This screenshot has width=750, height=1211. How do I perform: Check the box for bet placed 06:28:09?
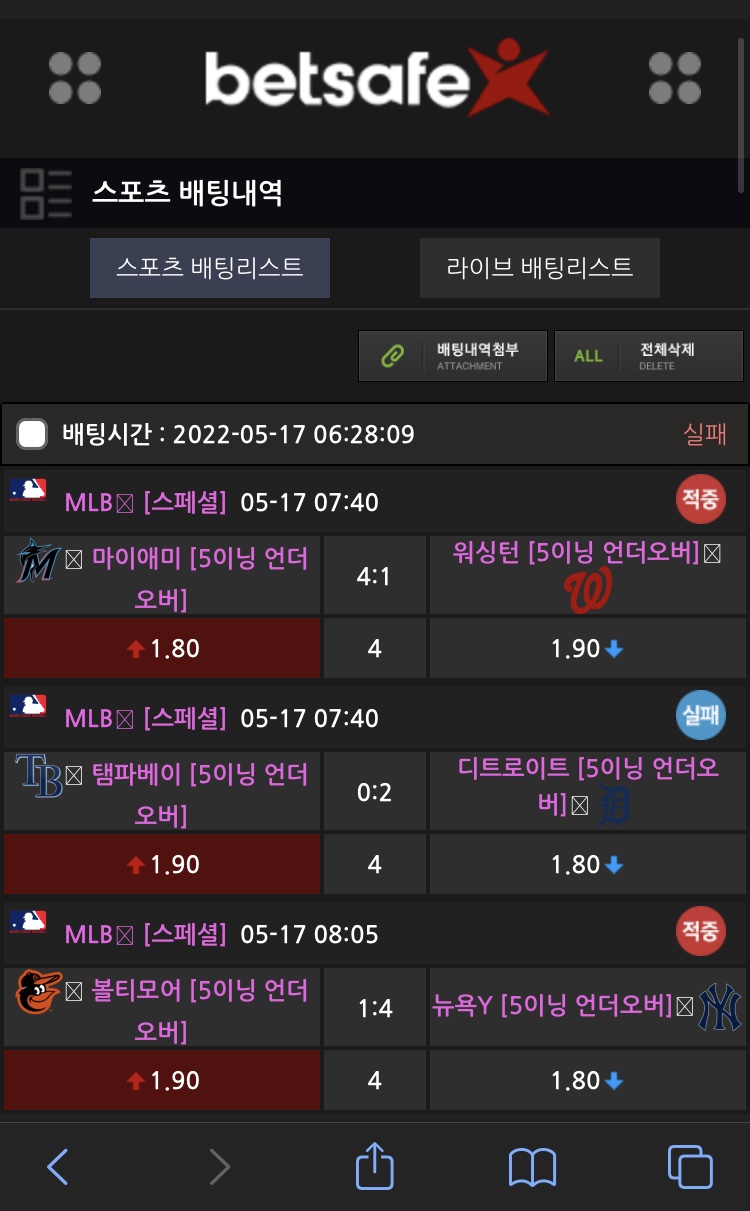(33, 434)
